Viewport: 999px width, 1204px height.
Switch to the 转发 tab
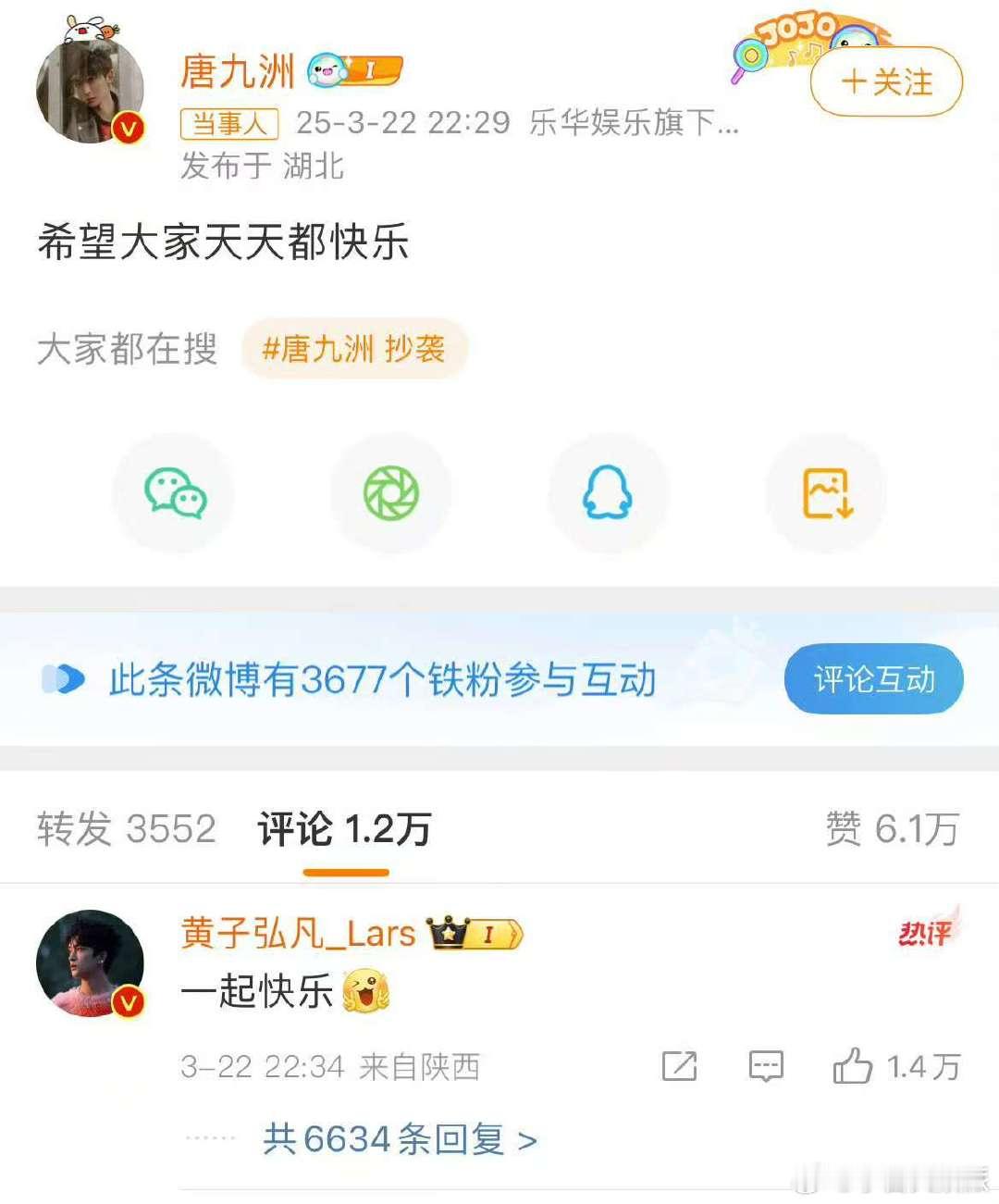point(127,827)
